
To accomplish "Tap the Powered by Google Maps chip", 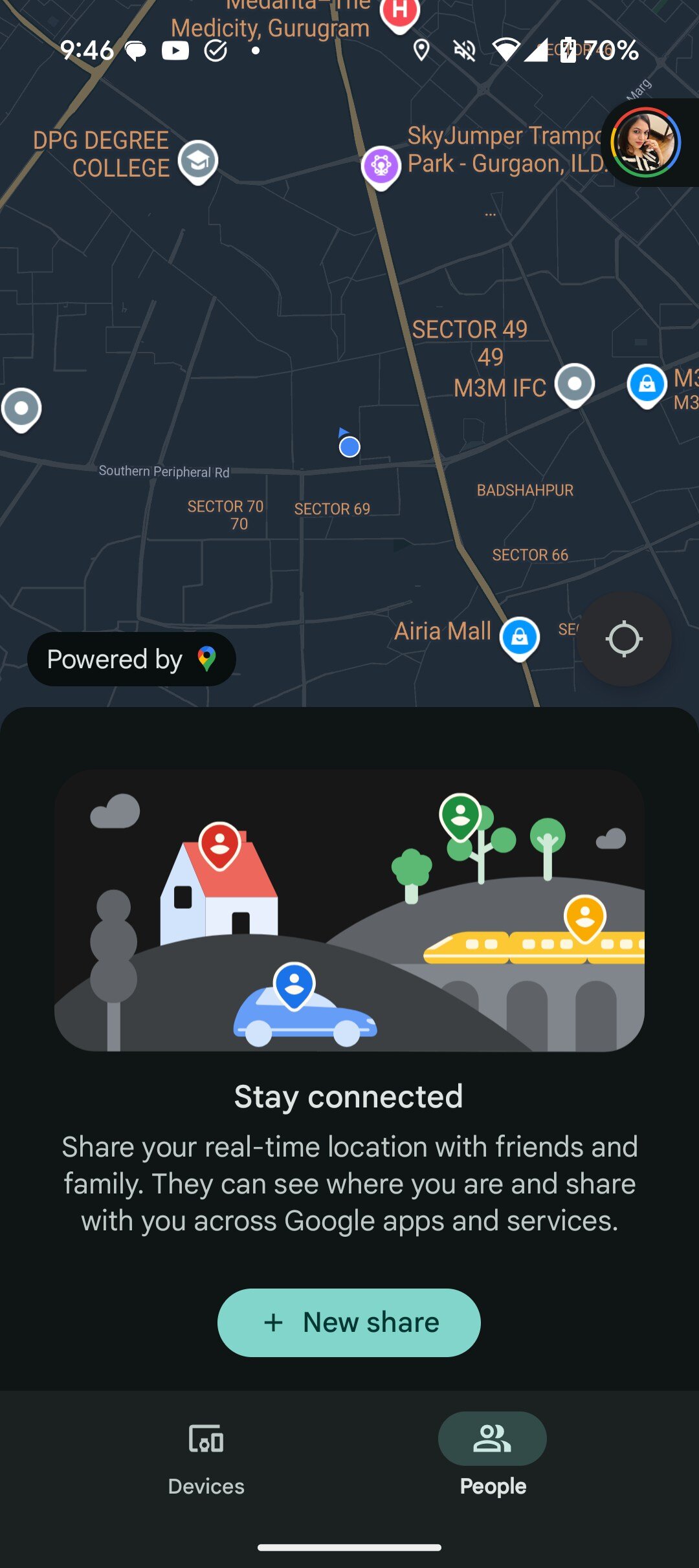I will point(131,659).
